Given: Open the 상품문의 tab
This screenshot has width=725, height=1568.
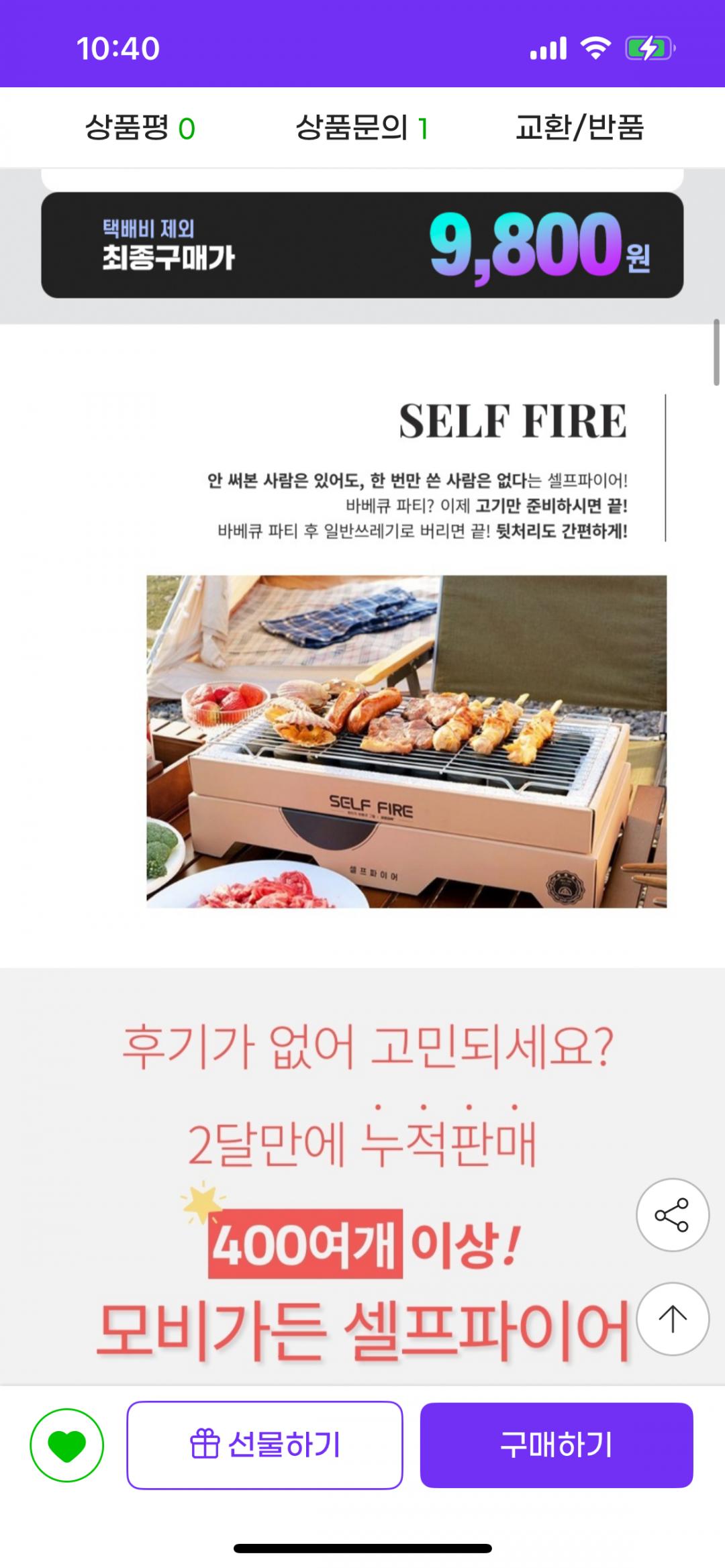Looking at the screenshot, I should (362, 127).
